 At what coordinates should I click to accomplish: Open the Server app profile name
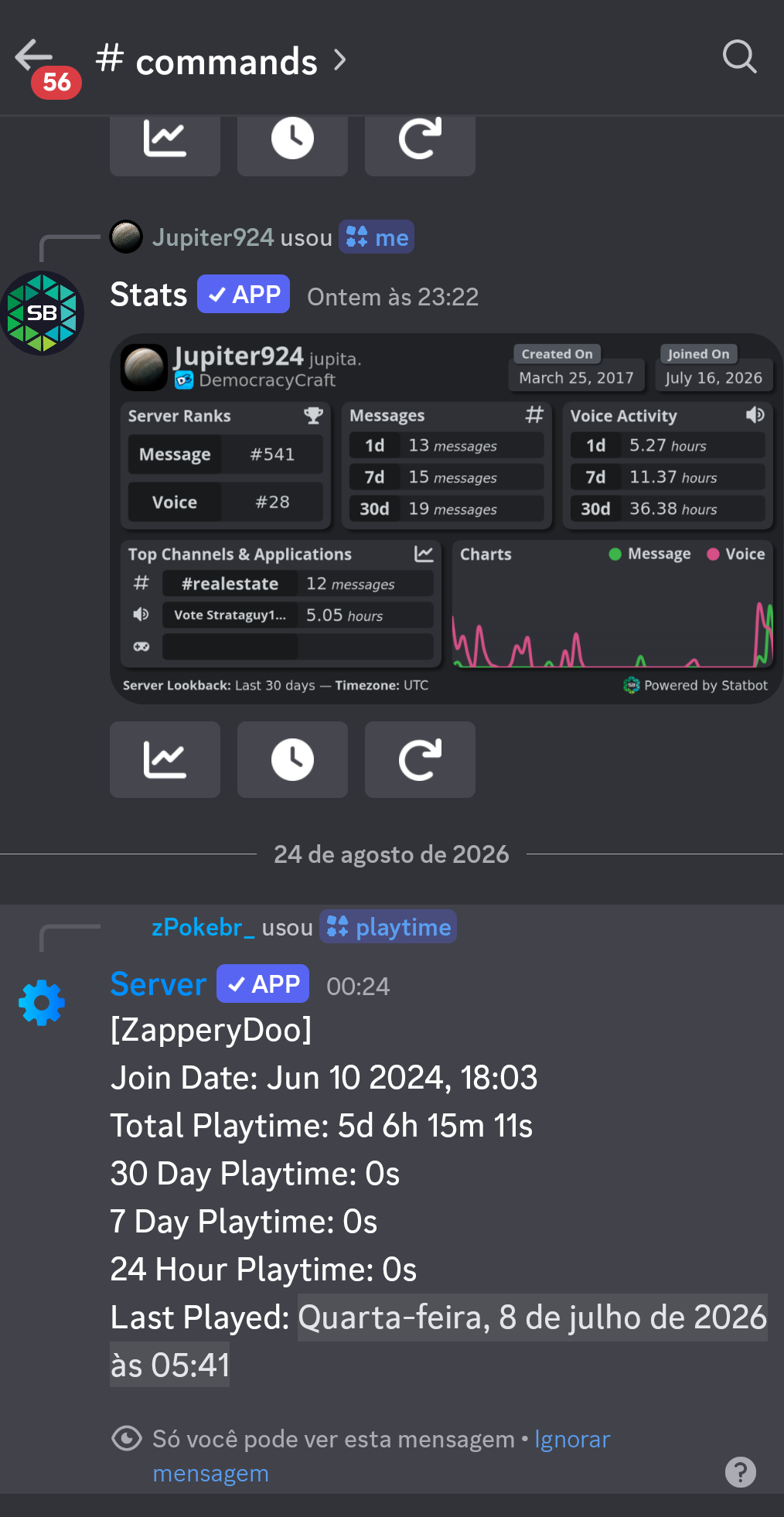[x=159, y=984]
